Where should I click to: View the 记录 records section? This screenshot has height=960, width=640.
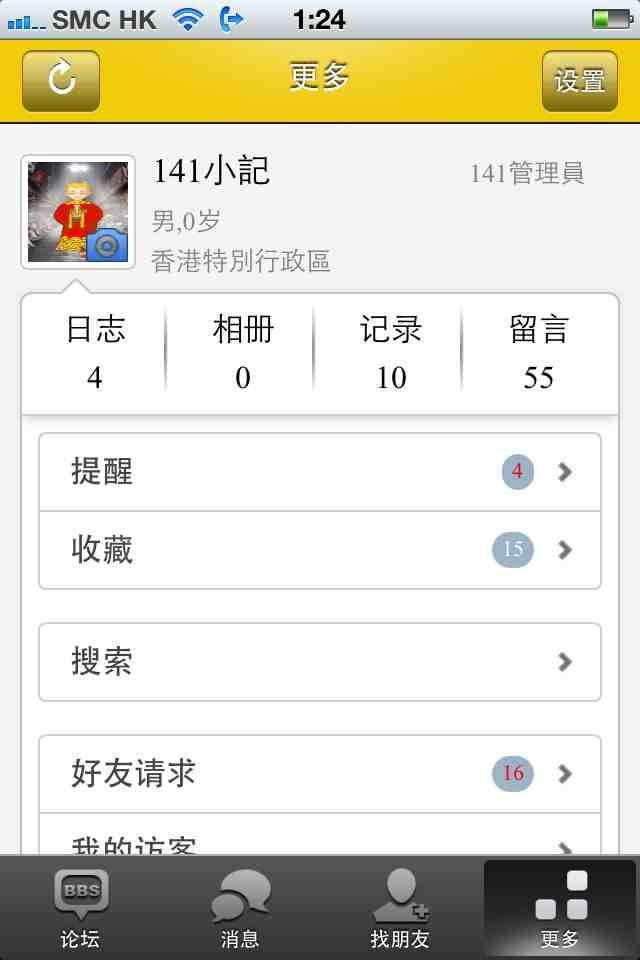(x=390, y=352)
